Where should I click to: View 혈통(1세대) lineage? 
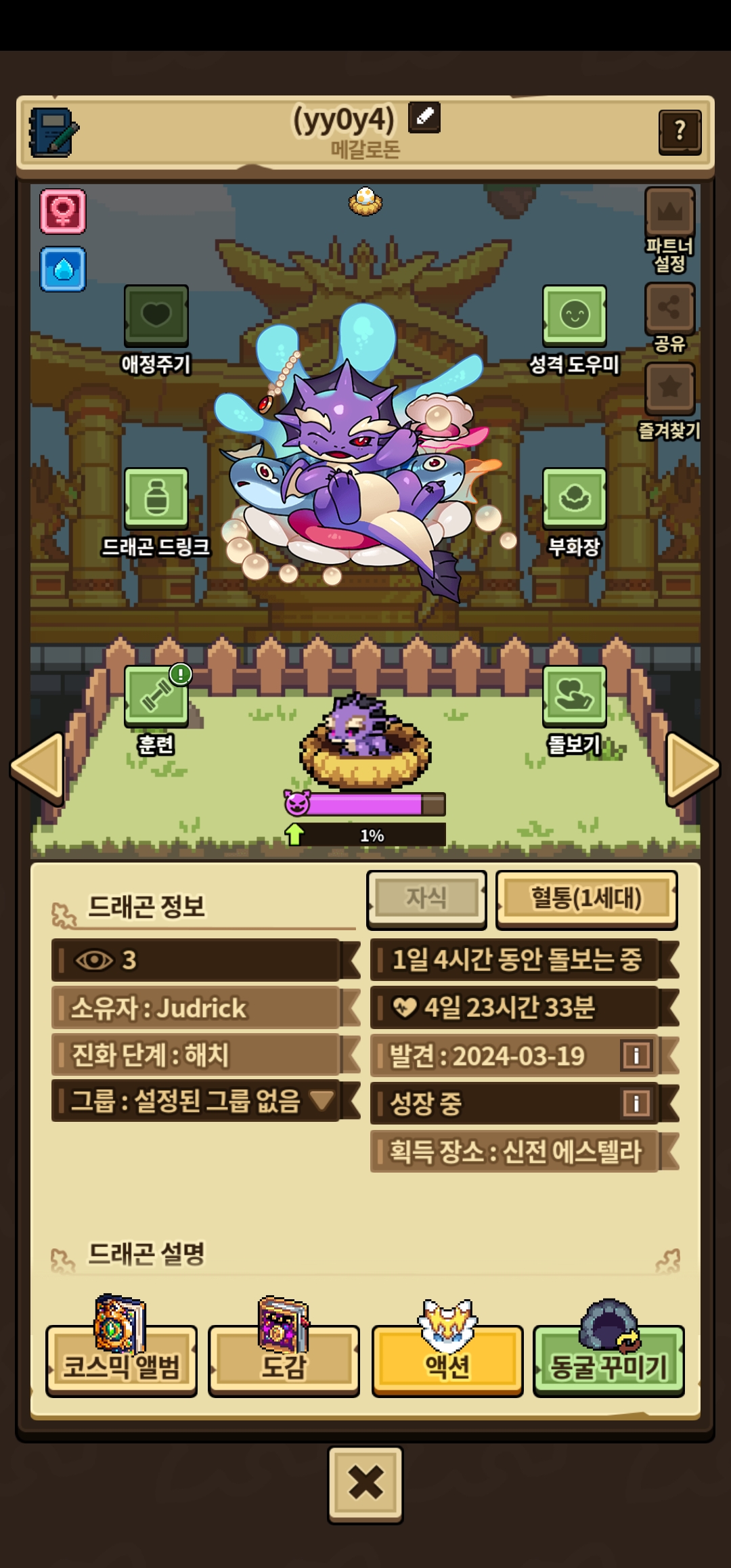pos(586,898)
